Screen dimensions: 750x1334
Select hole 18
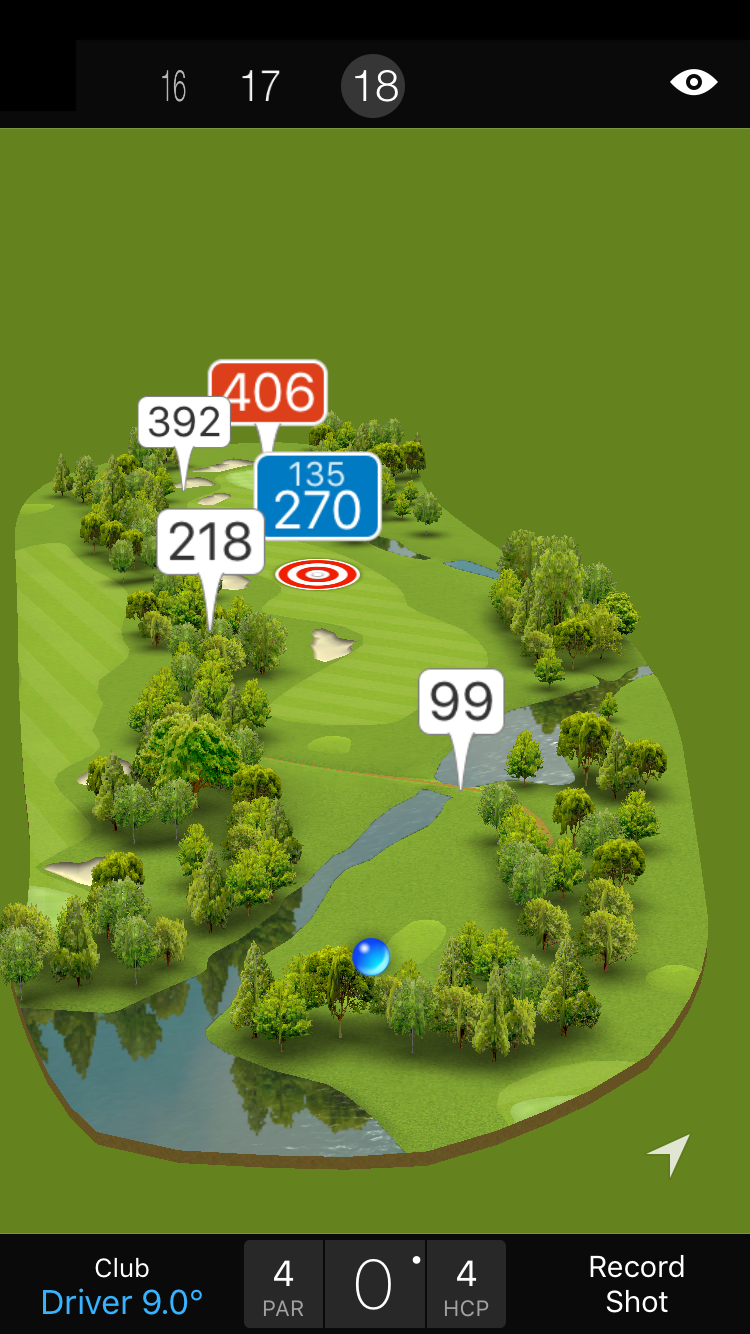click(375, 87)
